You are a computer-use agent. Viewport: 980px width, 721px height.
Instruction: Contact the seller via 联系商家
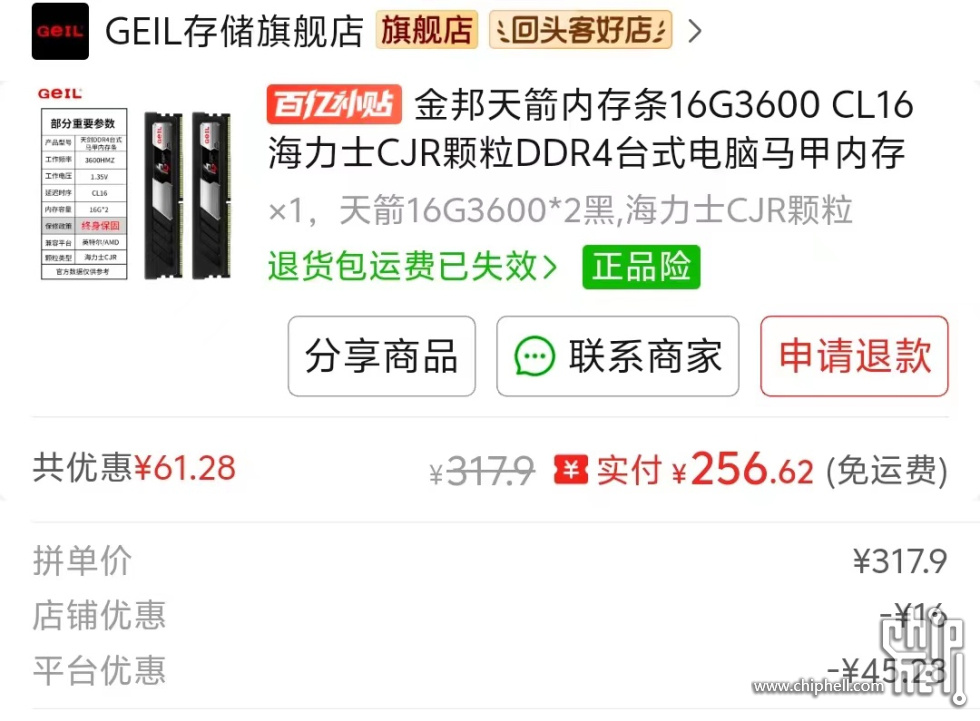click(618, 356)
